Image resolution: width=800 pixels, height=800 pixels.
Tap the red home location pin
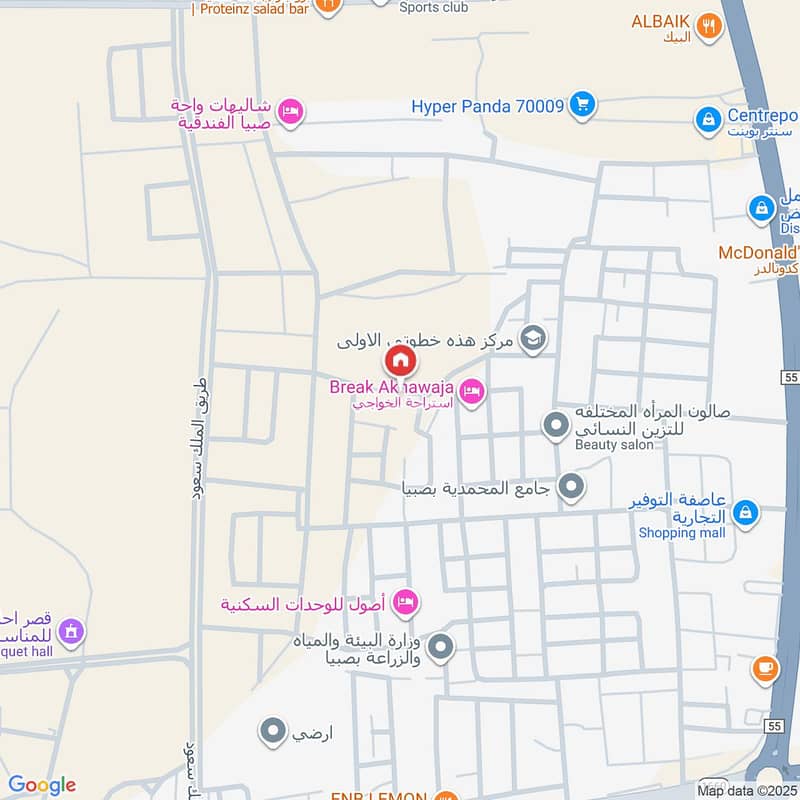point(400,360)
